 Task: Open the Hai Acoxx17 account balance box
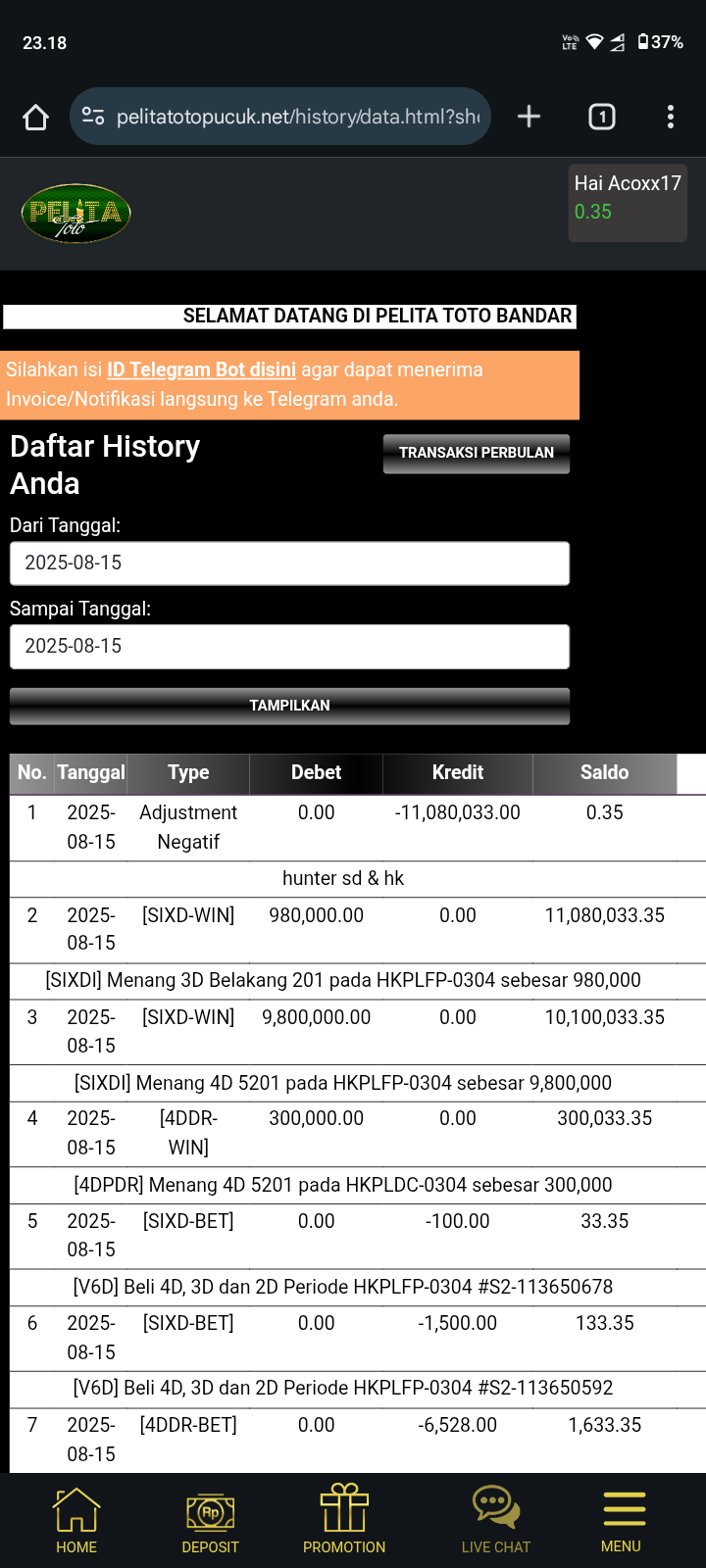628,202
